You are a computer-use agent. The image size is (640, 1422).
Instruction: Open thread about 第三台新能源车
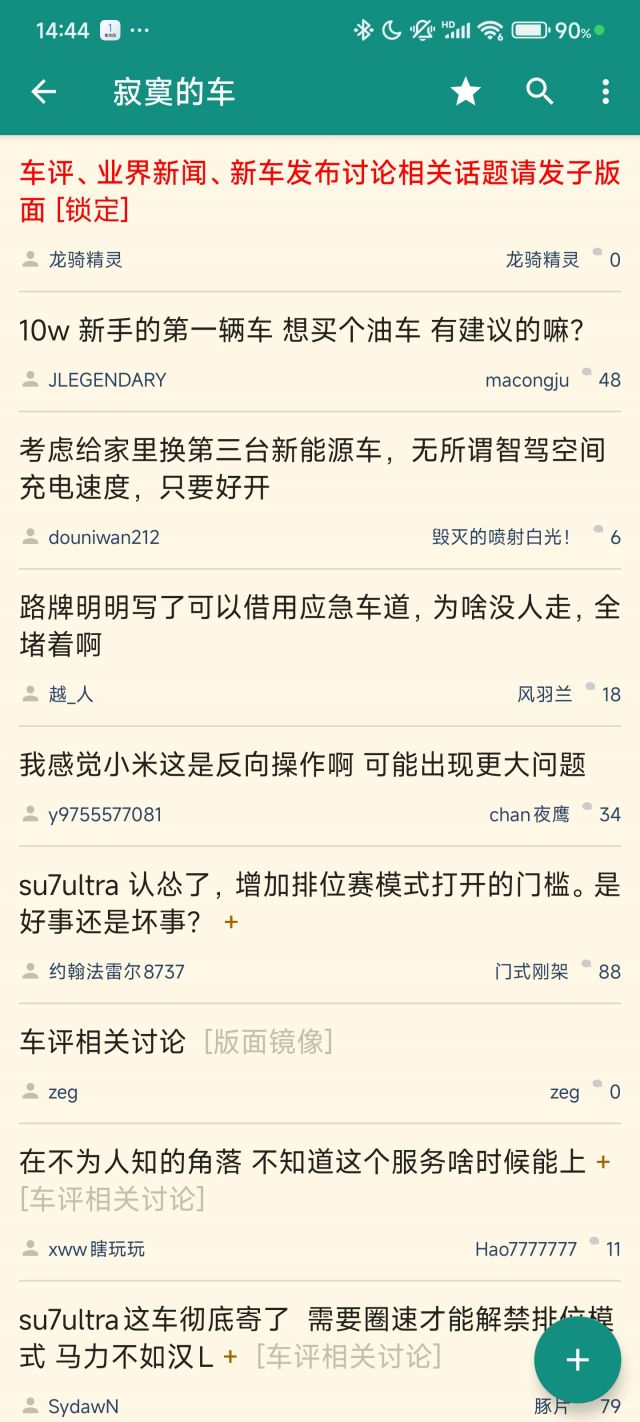pos(300,468)
